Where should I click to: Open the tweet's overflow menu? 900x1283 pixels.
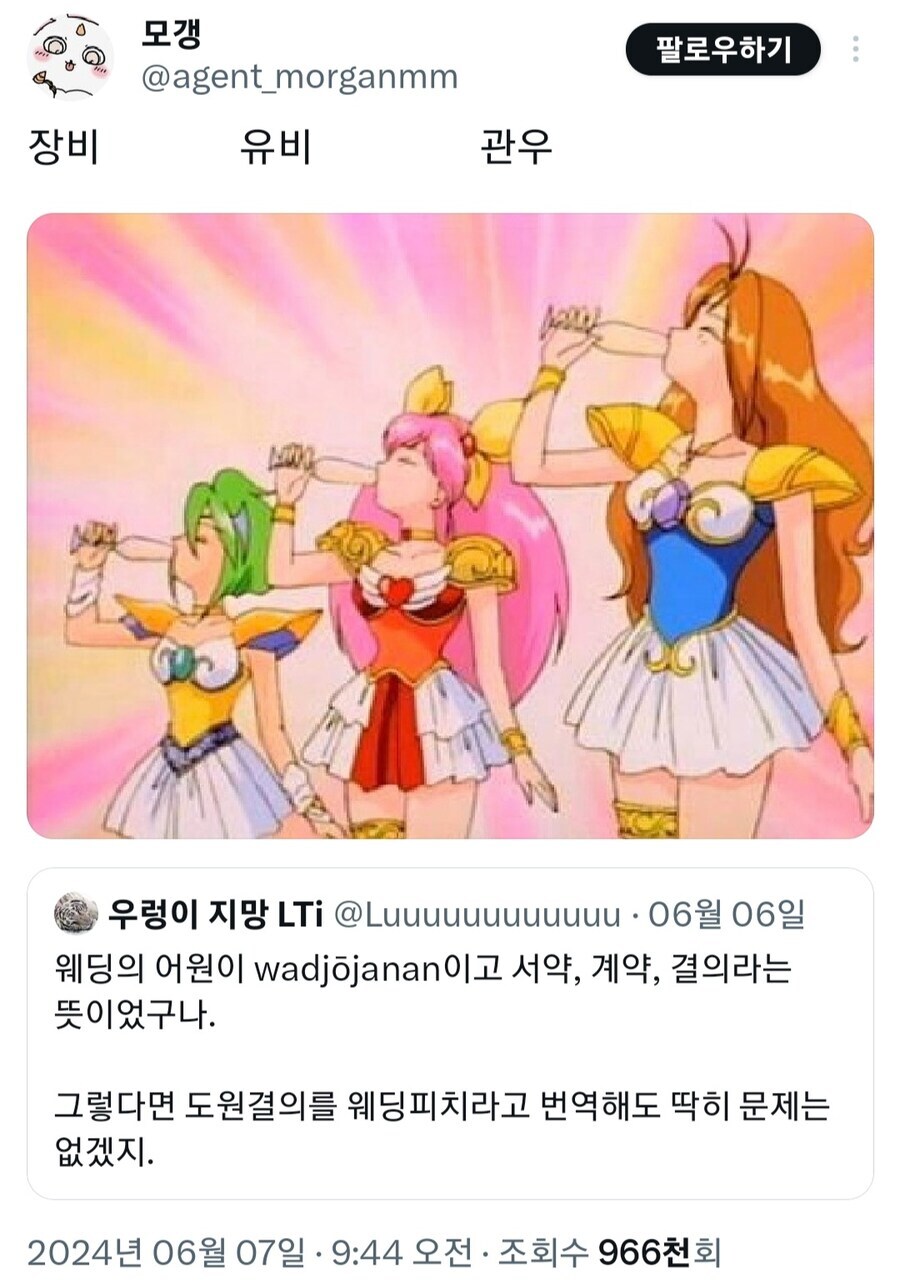pos(855,49)
